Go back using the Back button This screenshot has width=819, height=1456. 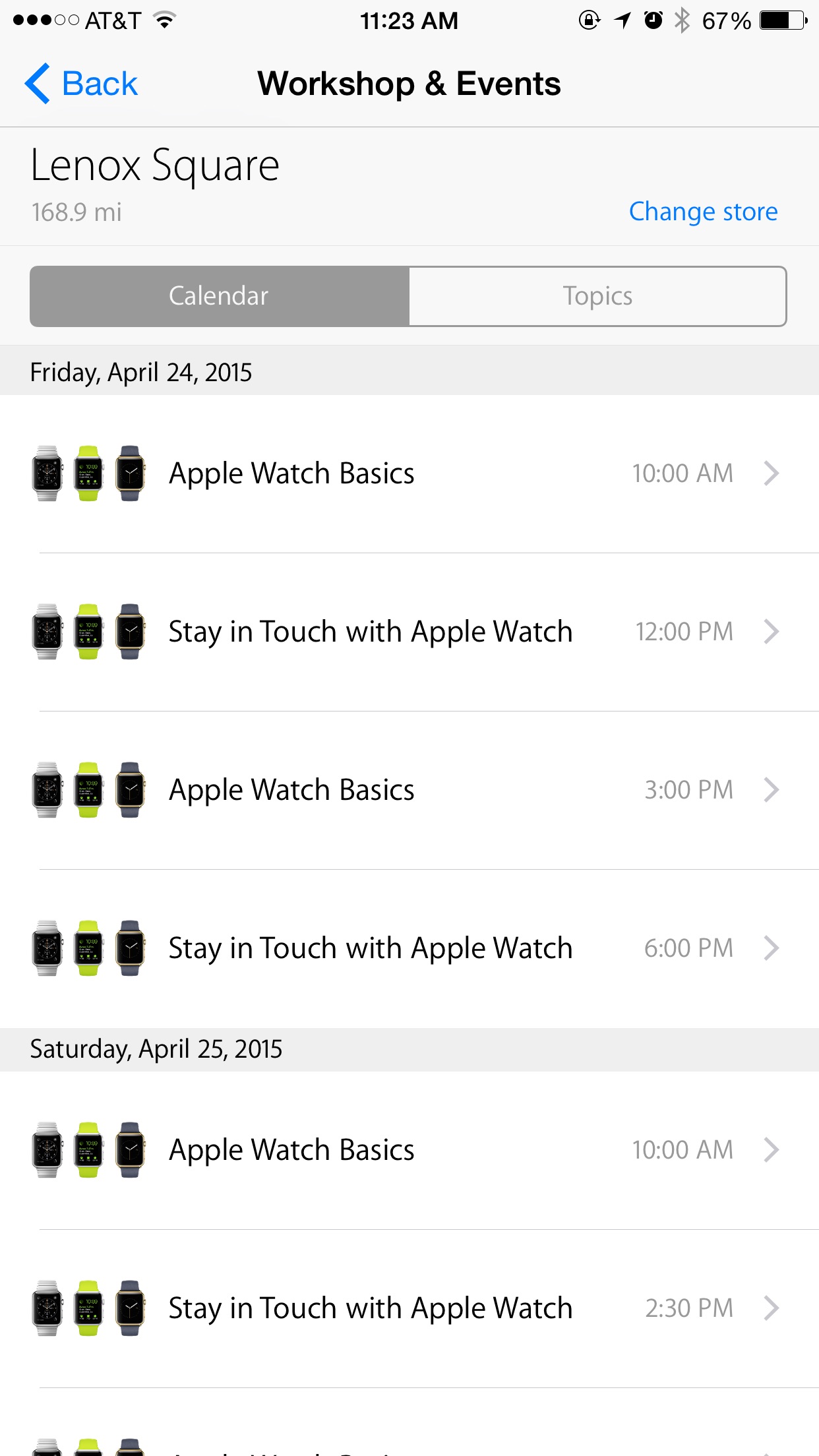tap(81, 84)
